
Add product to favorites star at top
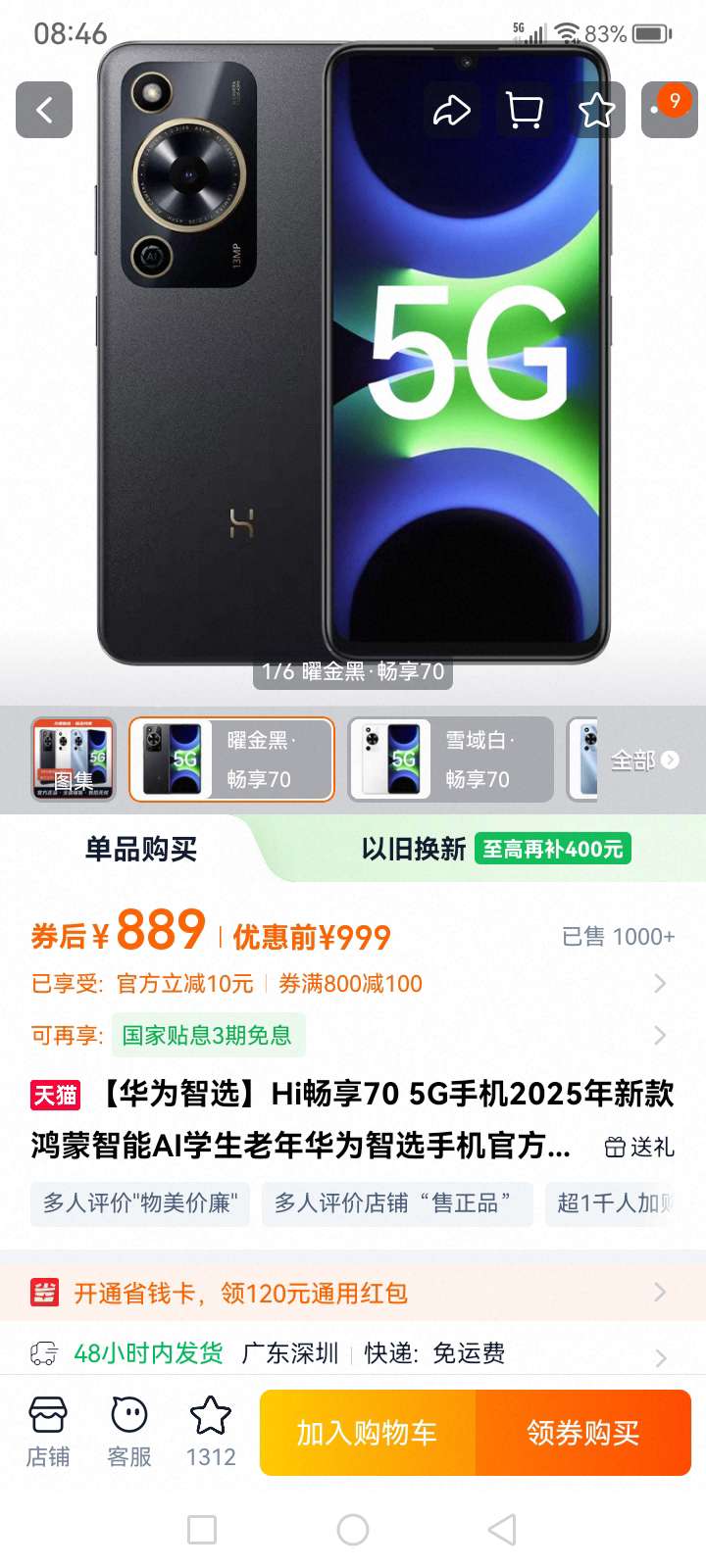coord(596,110)
